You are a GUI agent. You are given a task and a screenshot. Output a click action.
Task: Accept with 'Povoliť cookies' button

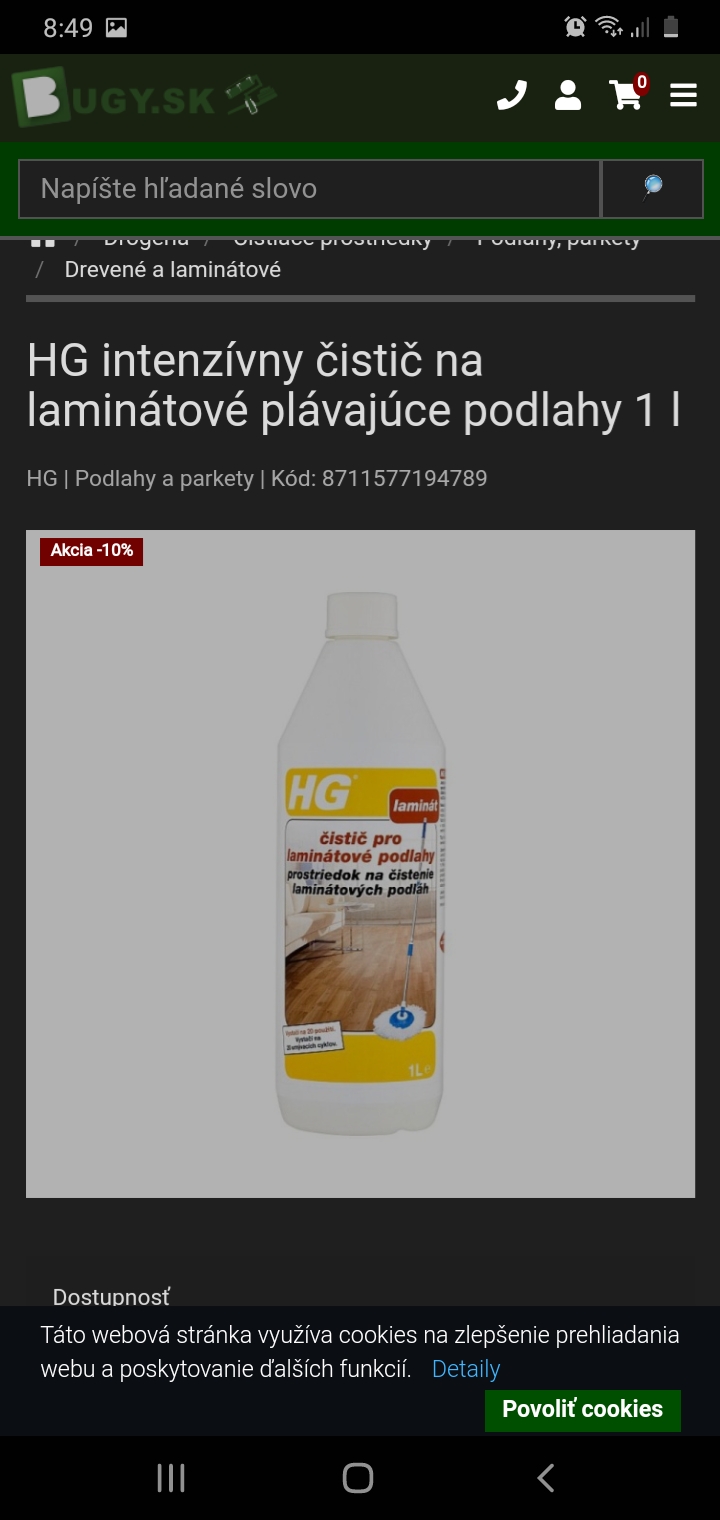tap(582, 1409)
